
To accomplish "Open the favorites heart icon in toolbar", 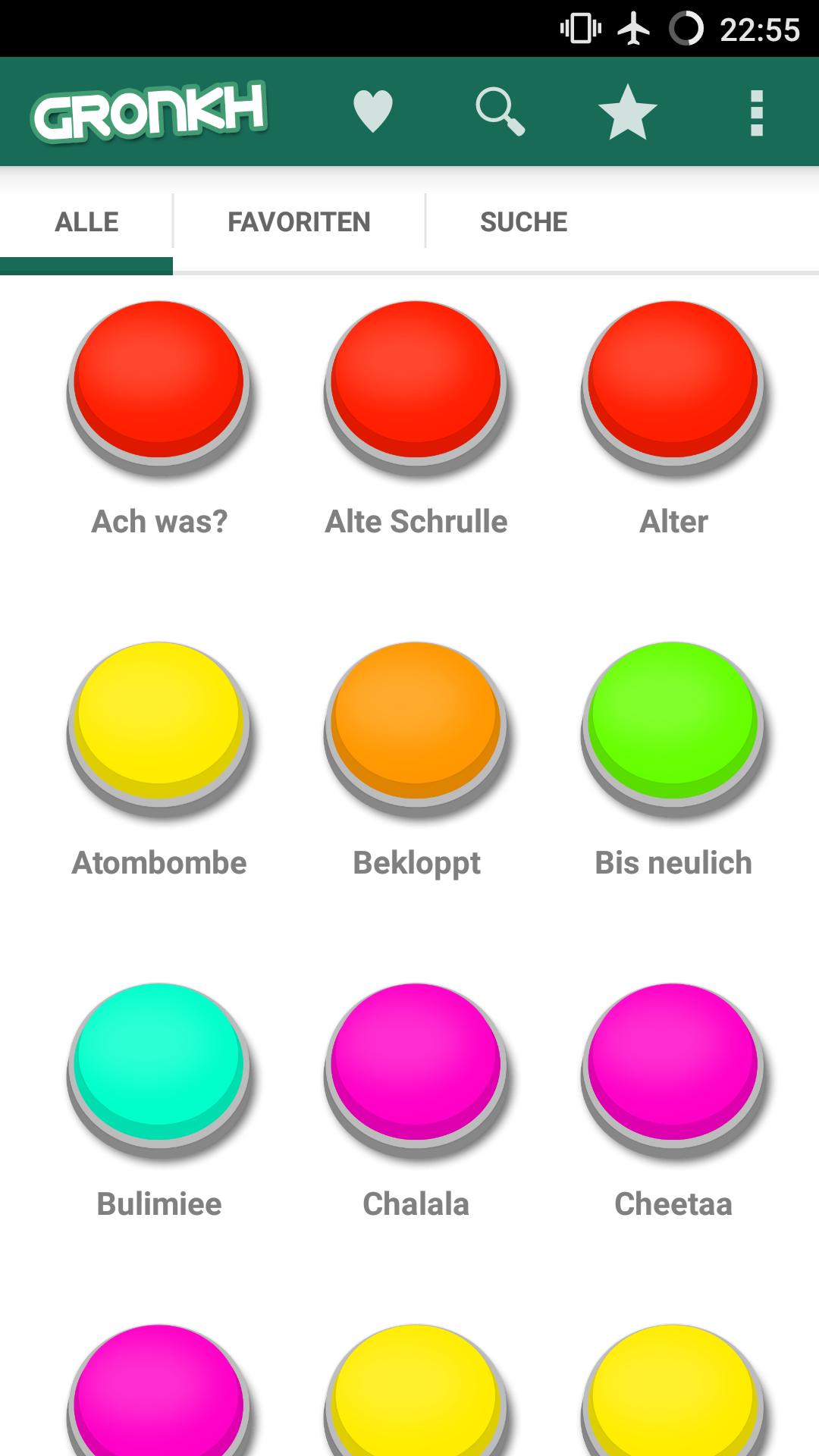I will 372,111.
